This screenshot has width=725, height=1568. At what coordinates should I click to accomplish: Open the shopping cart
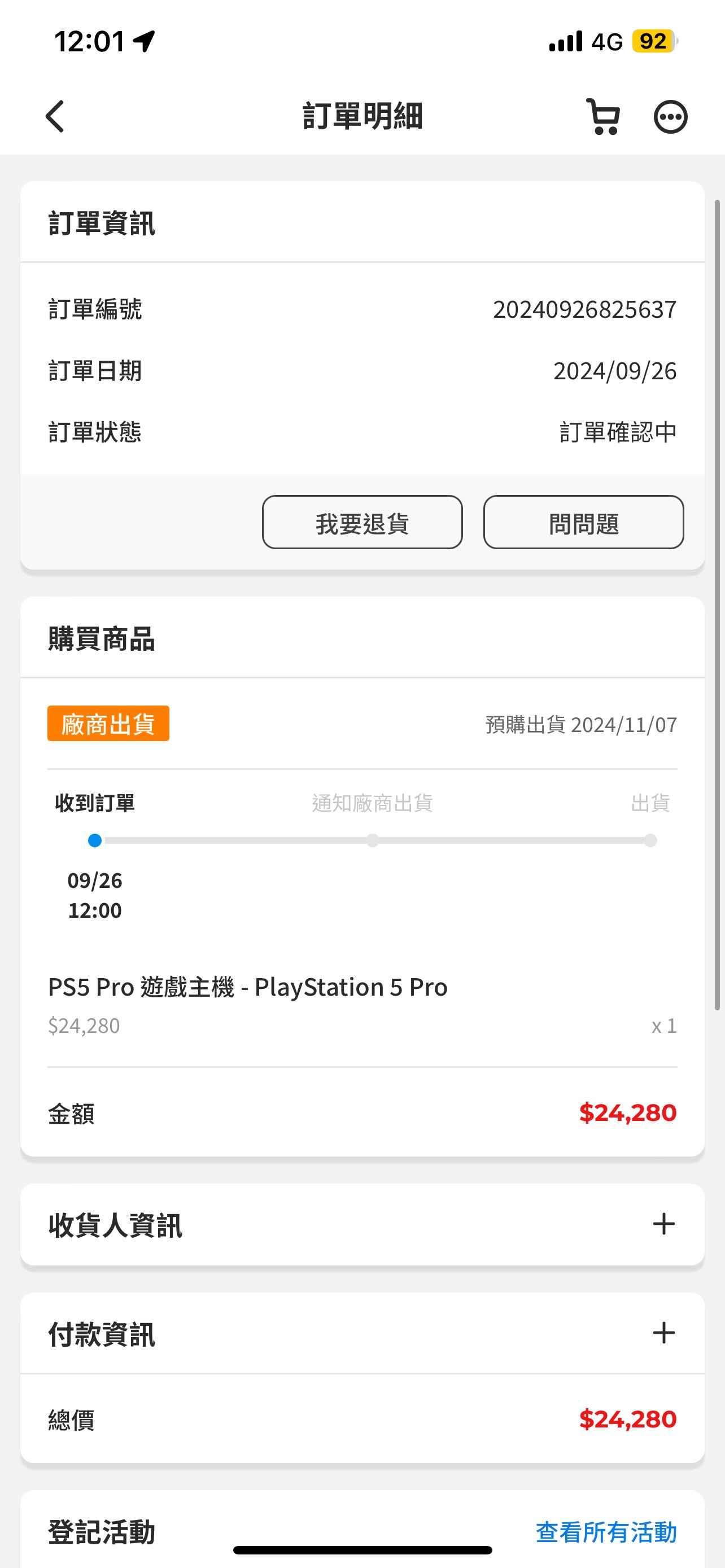click(603, 116)
